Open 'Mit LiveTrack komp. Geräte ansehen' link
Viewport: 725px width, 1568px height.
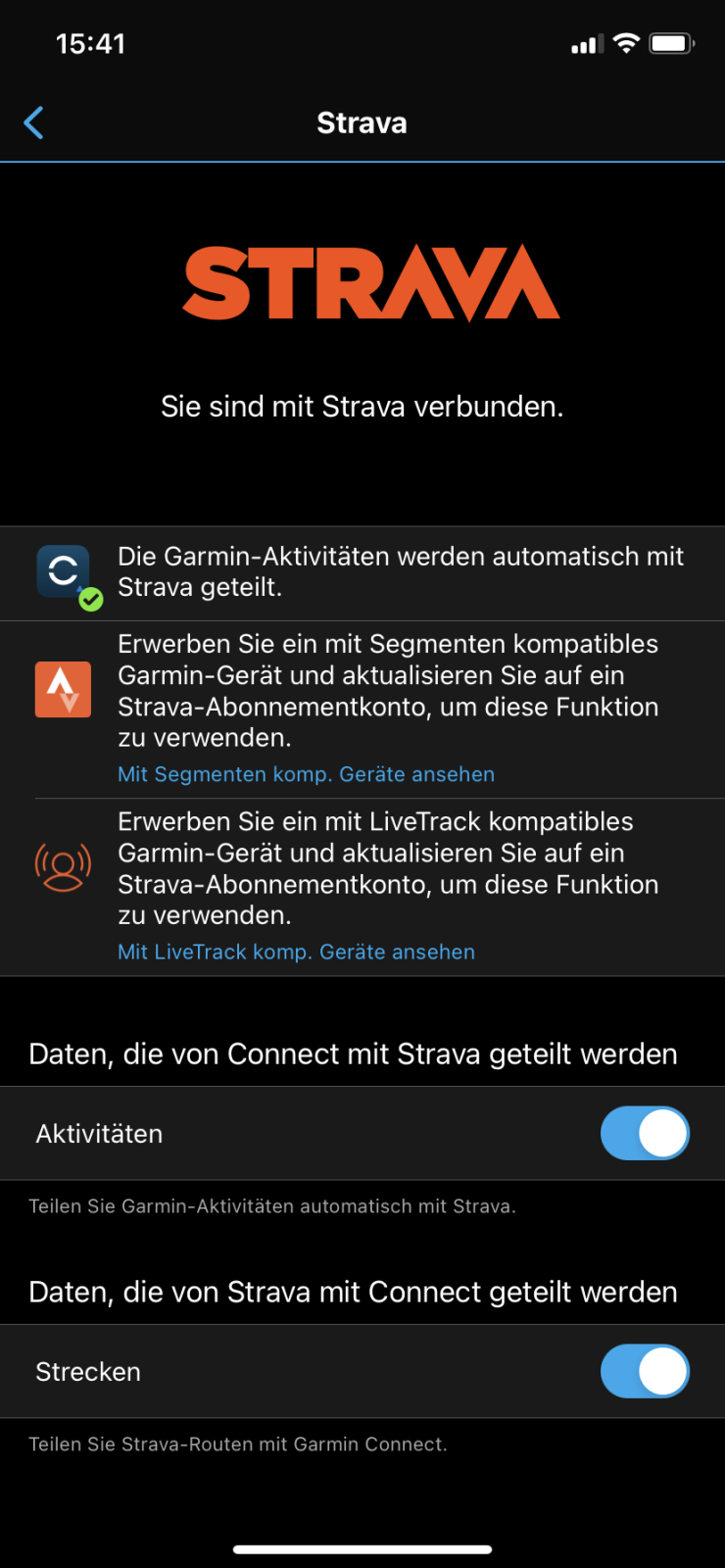click(296, 952)
